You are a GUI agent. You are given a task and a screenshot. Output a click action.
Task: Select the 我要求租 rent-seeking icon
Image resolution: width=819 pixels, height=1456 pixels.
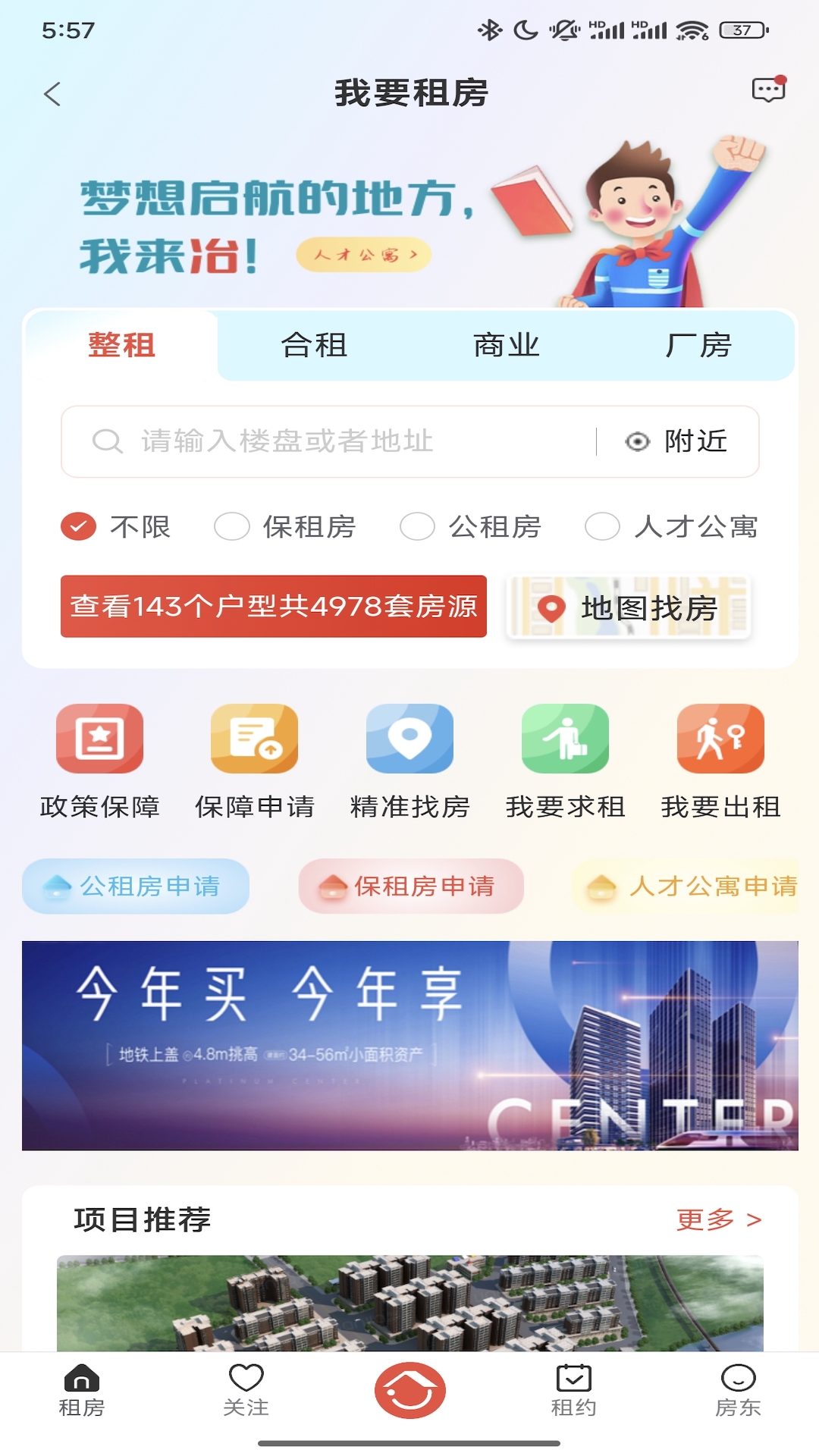564,762
